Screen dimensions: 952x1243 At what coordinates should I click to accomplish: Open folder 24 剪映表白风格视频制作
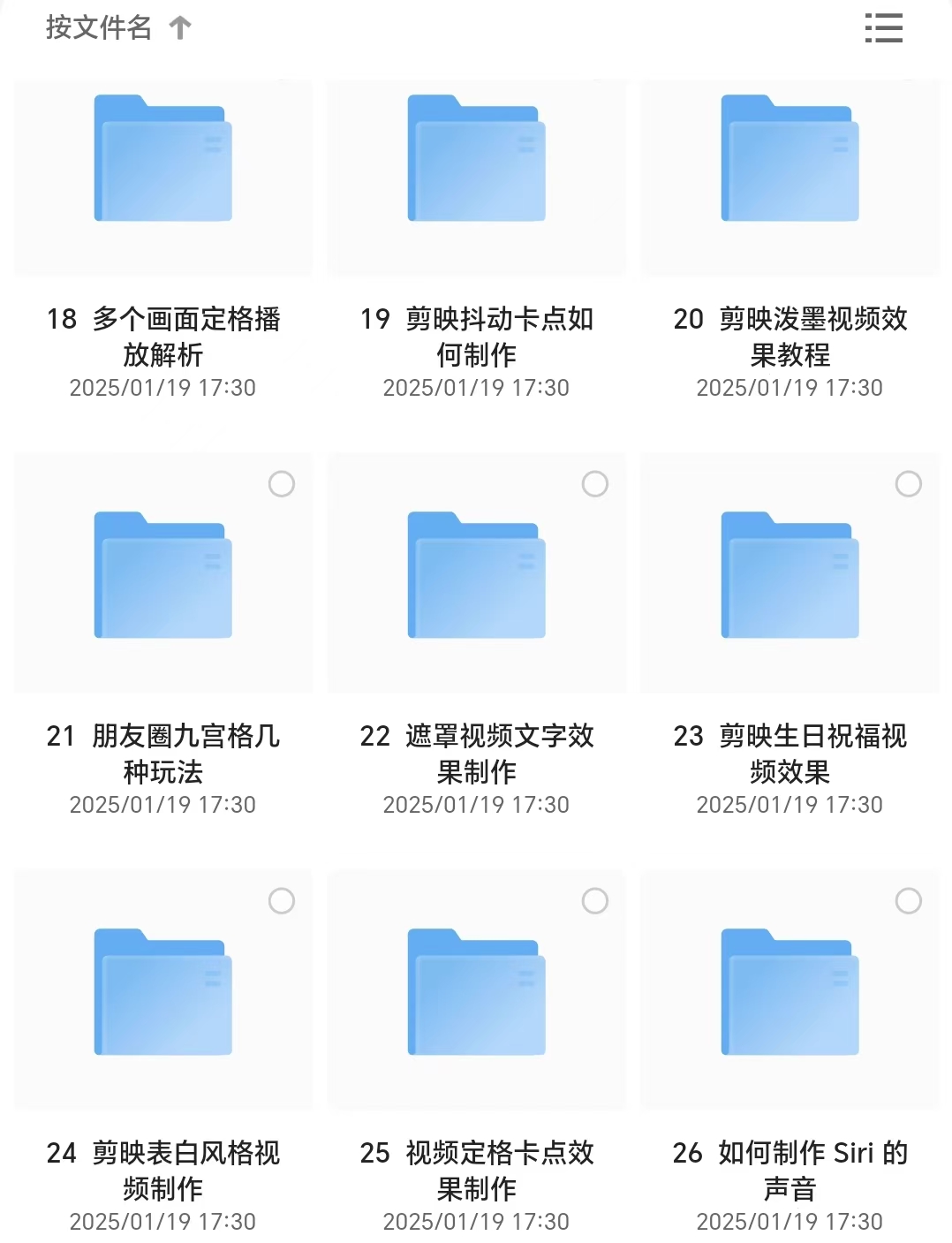tap(163, 993)
